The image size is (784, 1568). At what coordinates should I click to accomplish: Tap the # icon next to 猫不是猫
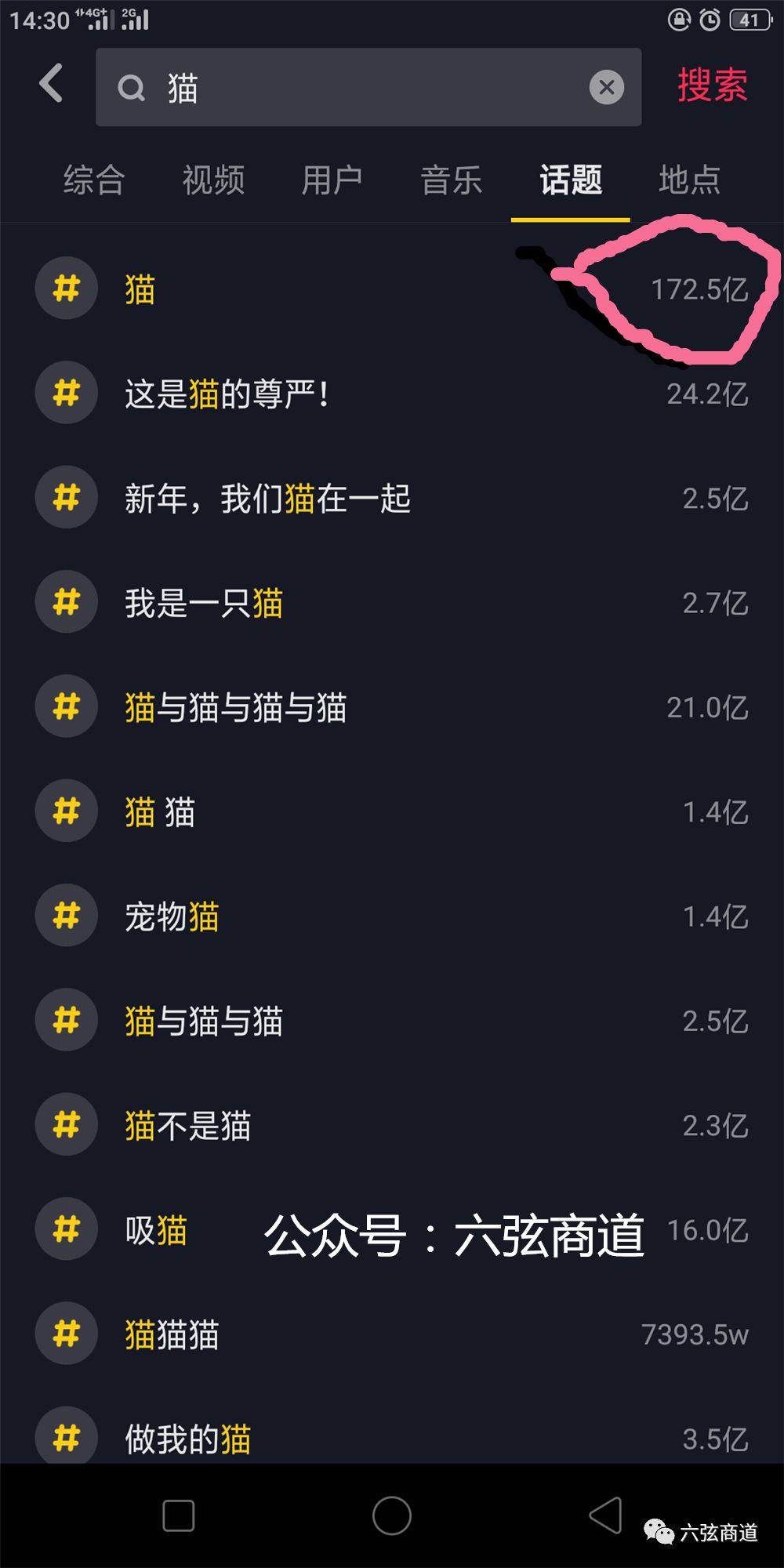click(x=66, y=1124)
